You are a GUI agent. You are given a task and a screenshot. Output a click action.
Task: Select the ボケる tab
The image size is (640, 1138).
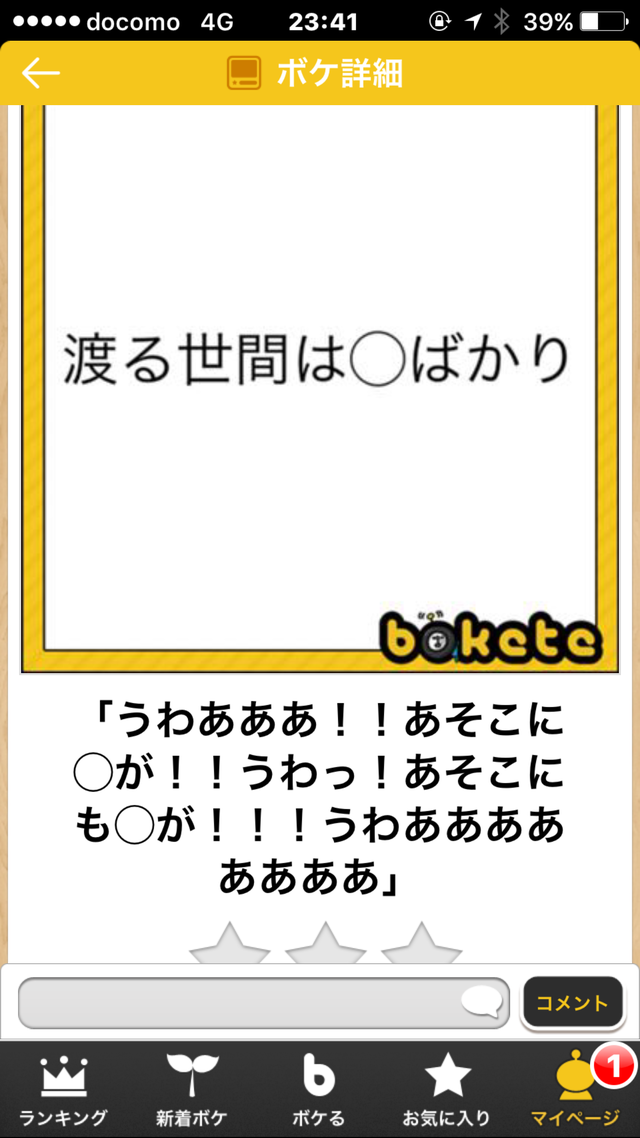click(x=319, y=1090)
